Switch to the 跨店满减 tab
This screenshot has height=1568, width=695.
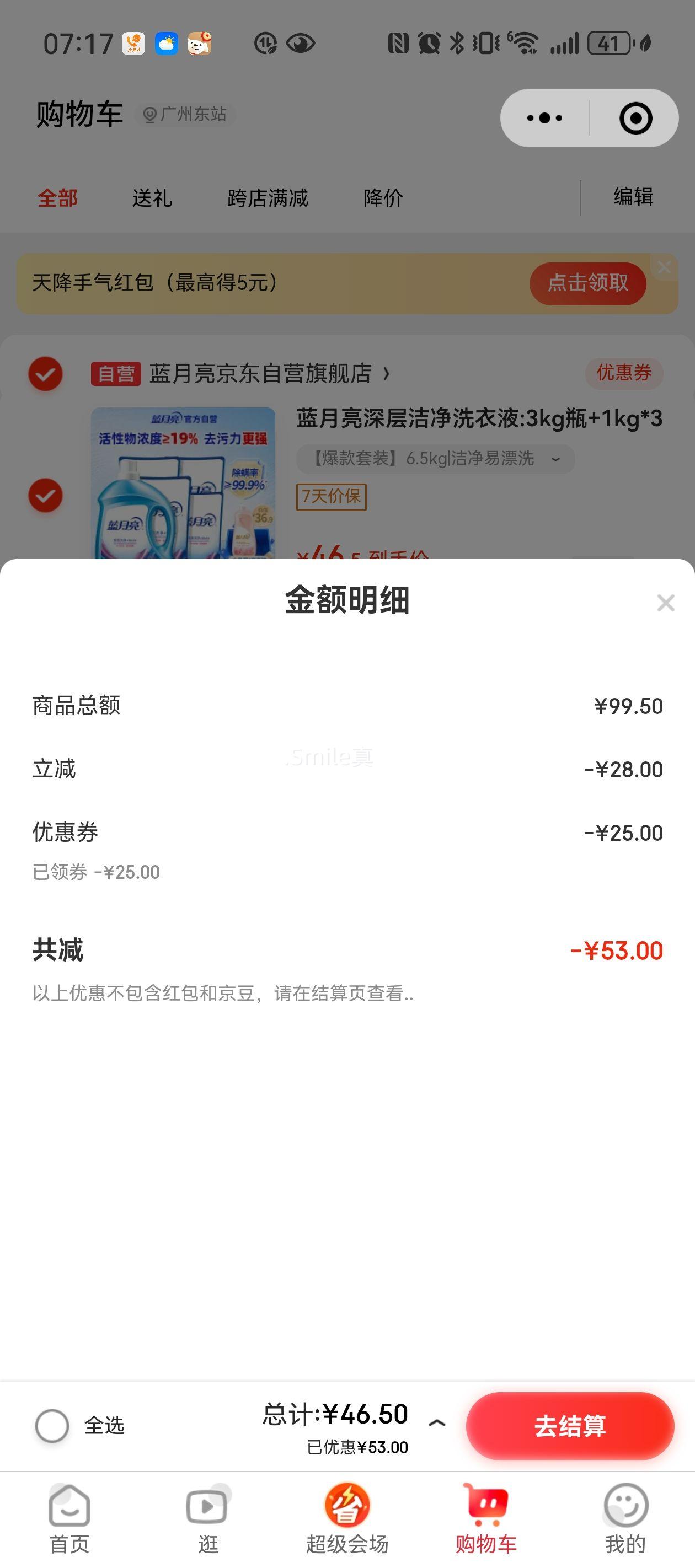267,198
